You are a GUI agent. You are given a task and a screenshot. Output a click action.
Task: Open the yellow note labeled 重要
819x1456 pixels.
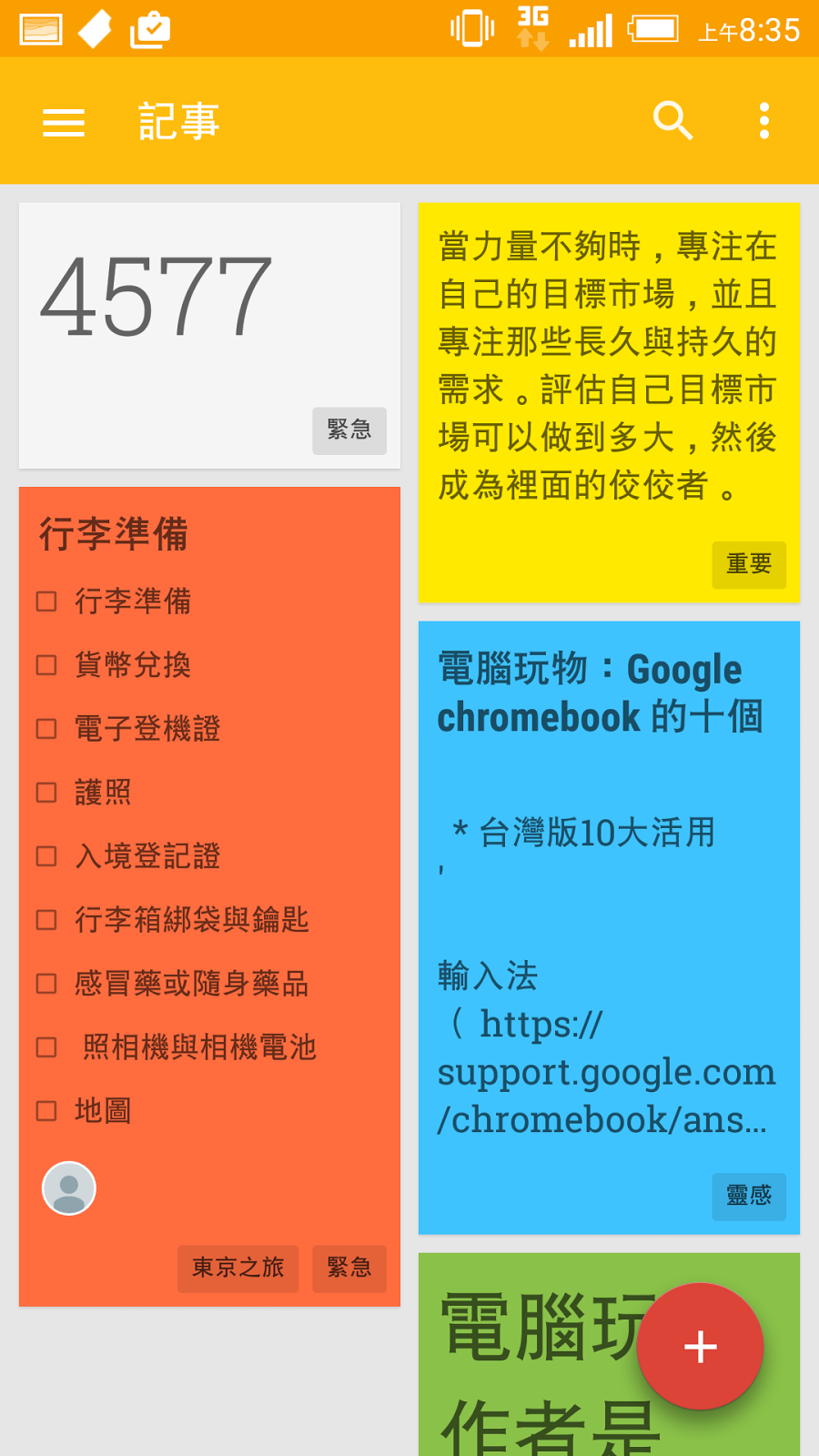pos(608,364)
